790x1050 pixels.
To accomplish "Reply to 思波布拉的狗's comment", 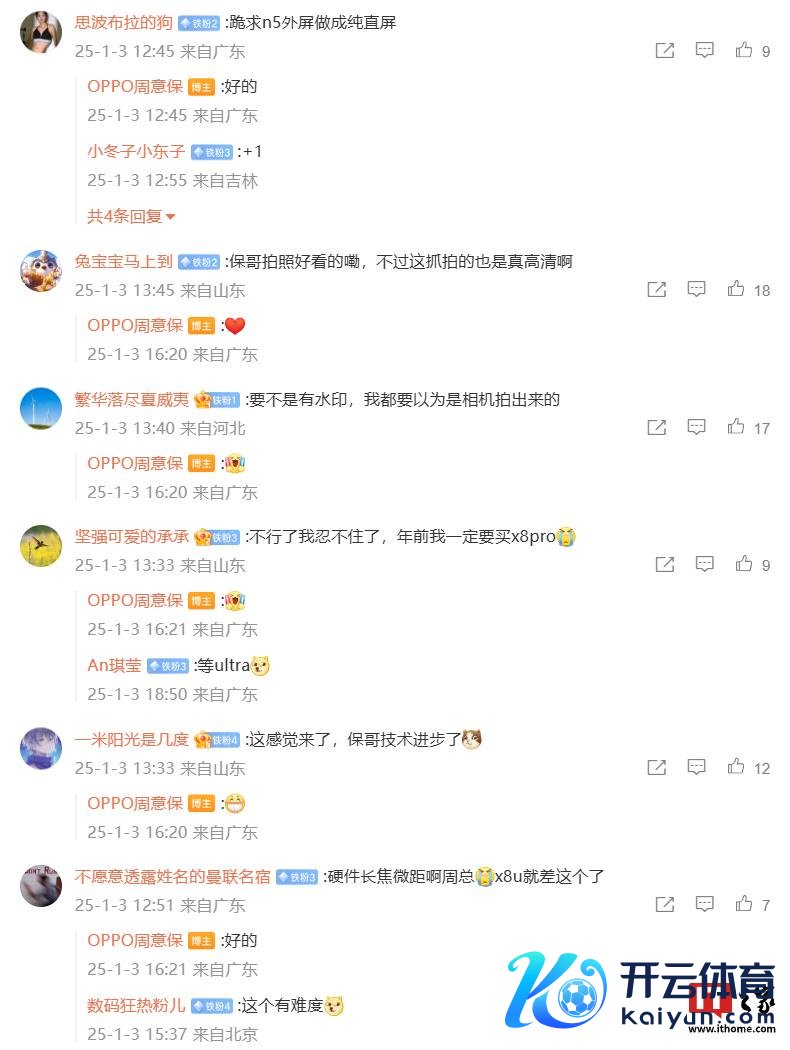I will pyautogui.click(x=705, y=50).
